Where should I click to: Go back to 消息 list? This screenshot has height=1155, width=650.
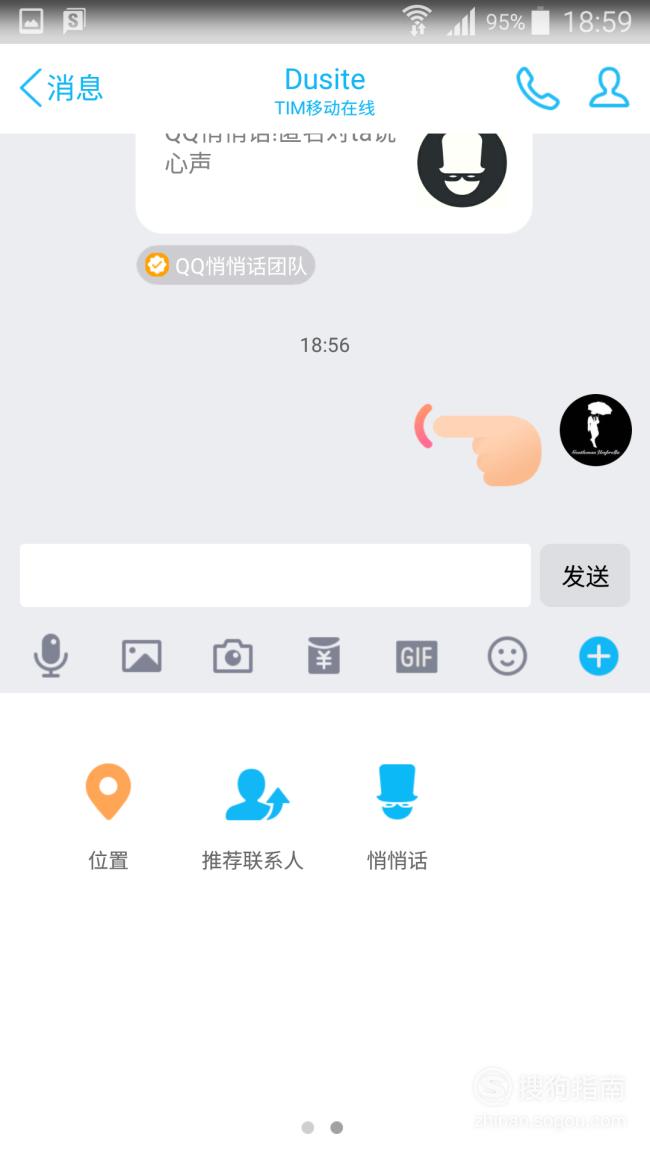point(60,88)
